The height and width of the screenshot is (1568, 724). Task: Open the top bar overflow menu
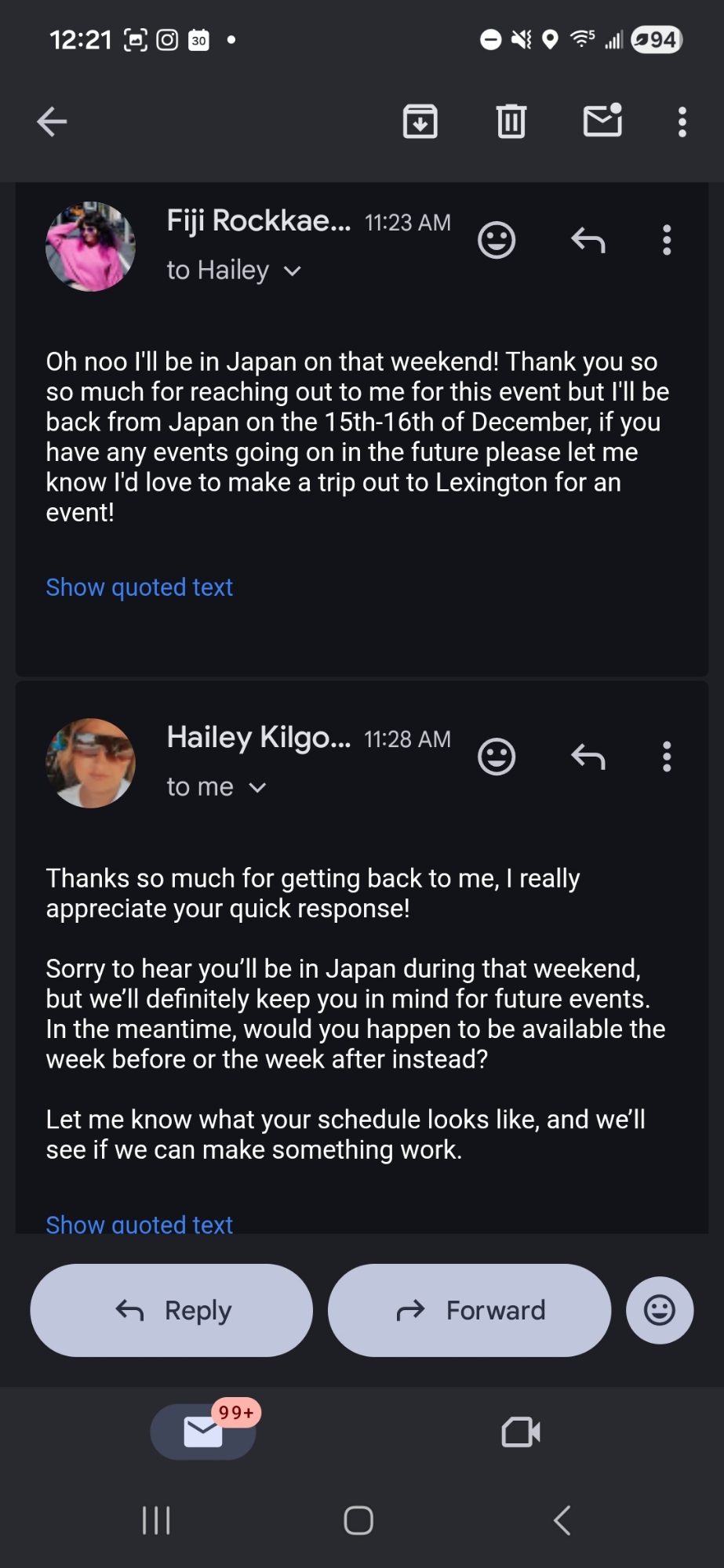pos(682,122)
